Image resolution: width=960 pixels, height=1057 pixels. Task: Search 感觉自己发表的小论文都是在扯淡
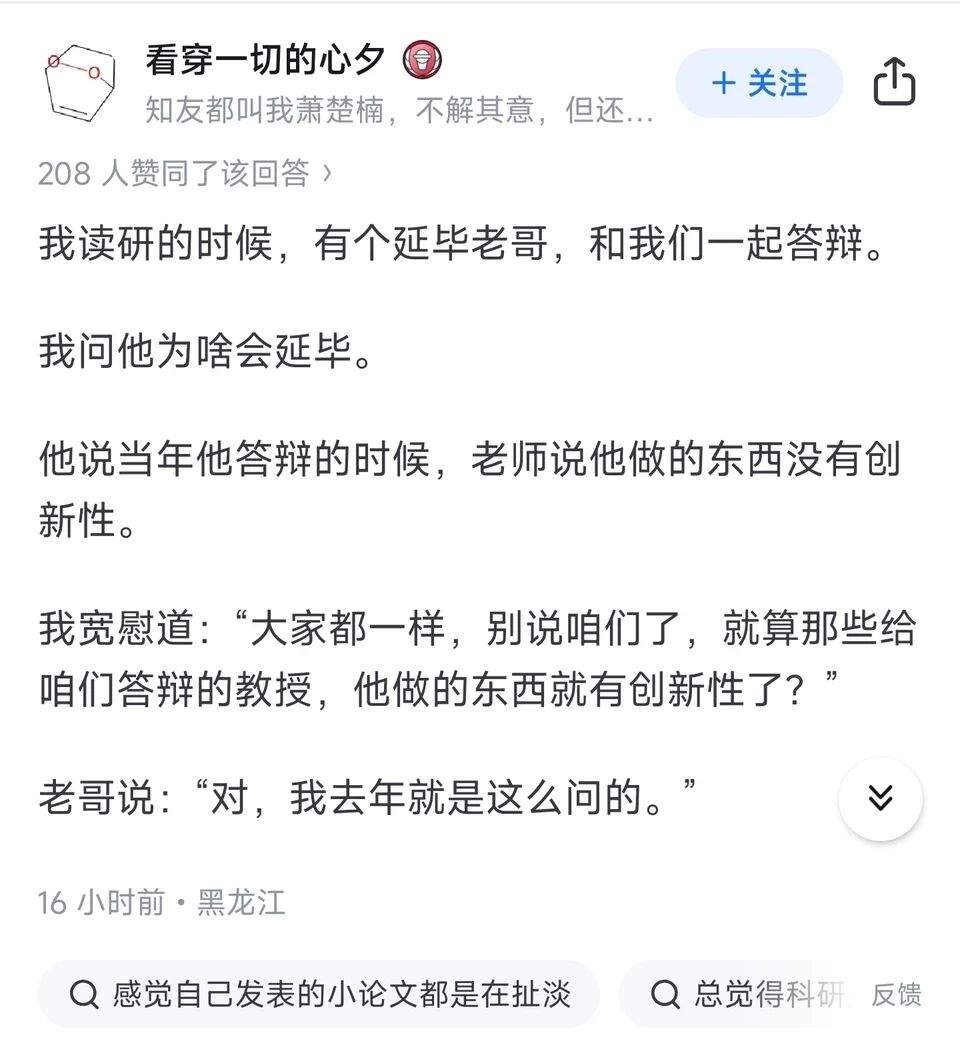point(318,994)
